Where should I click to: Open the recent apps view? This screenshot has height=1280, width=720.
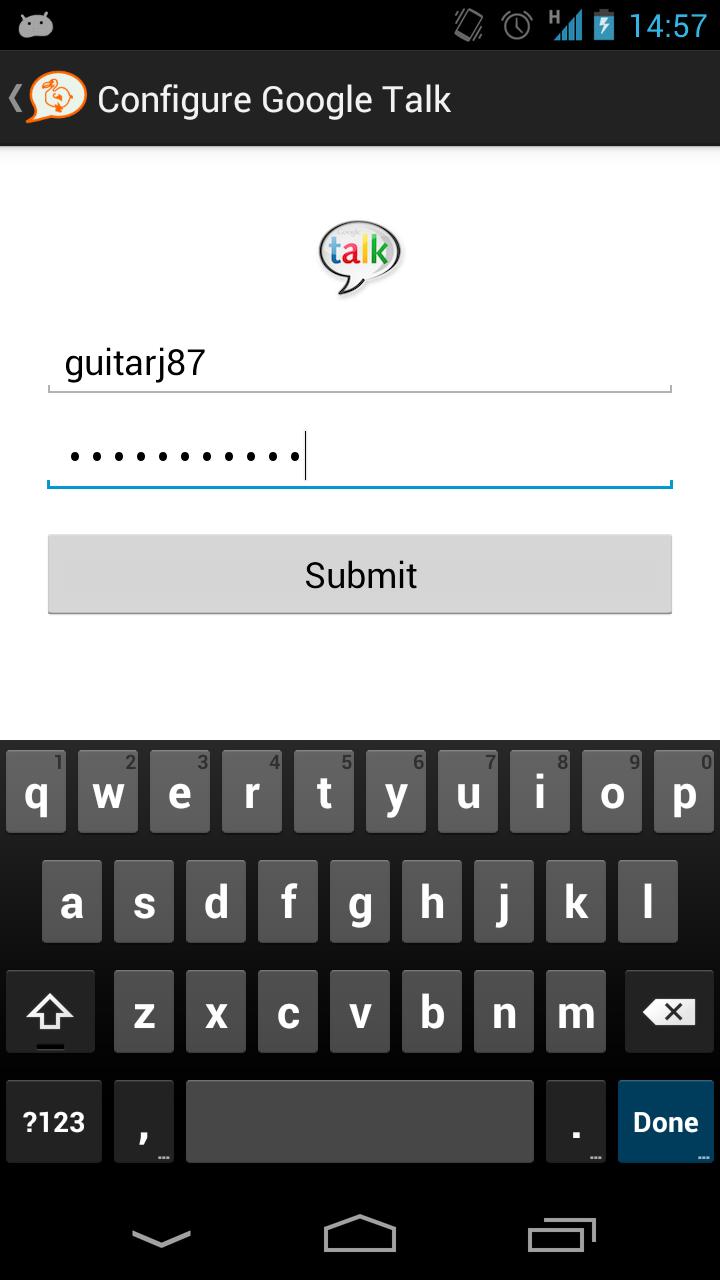(x=561, y=1236)
